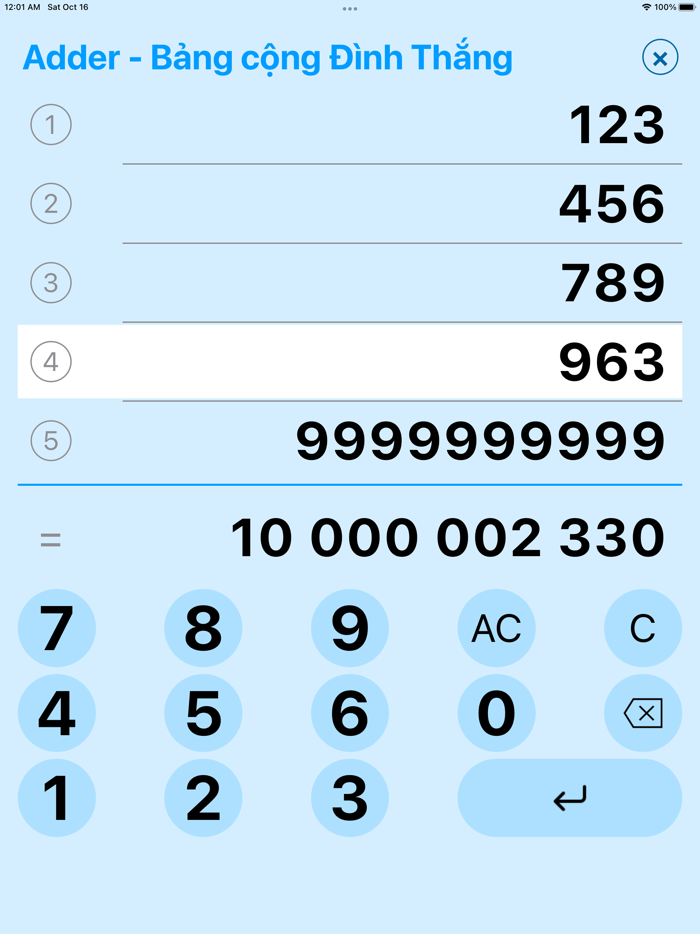This screenshot has height=934, width=700.
Task: Tap C to clear current entry
Action: click(x=642, y=628)
